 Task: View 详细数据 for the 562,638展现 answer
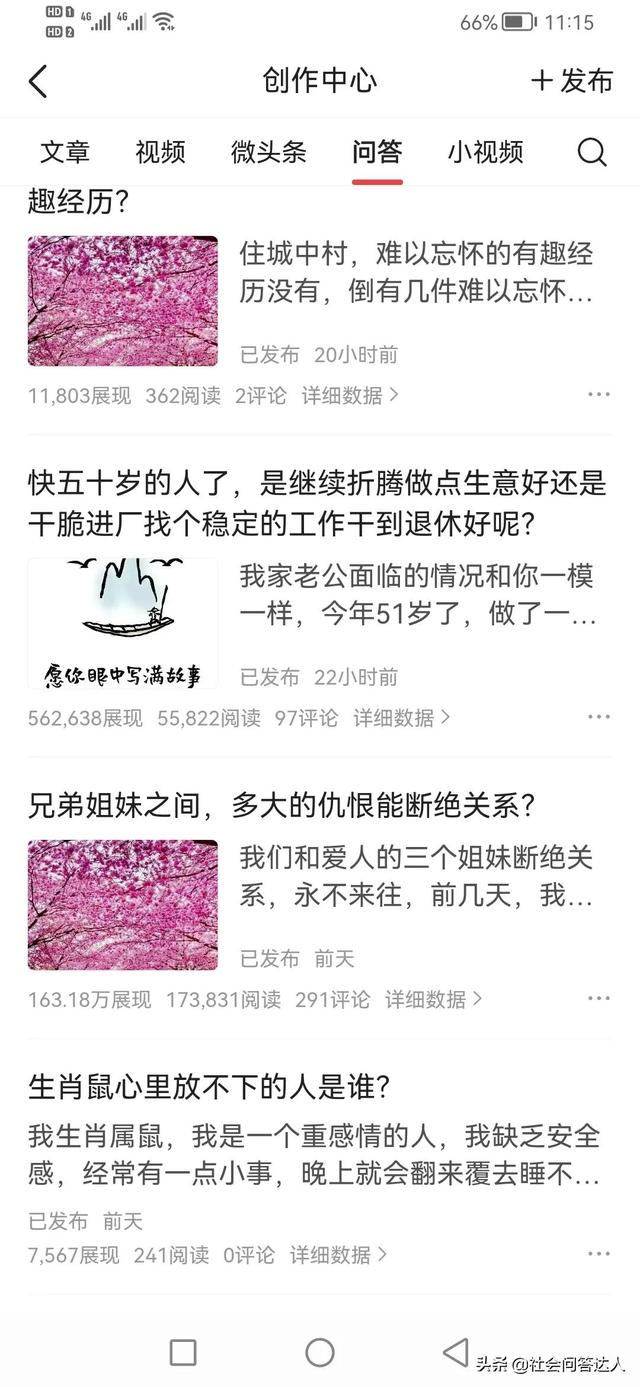tap(401, 718)
